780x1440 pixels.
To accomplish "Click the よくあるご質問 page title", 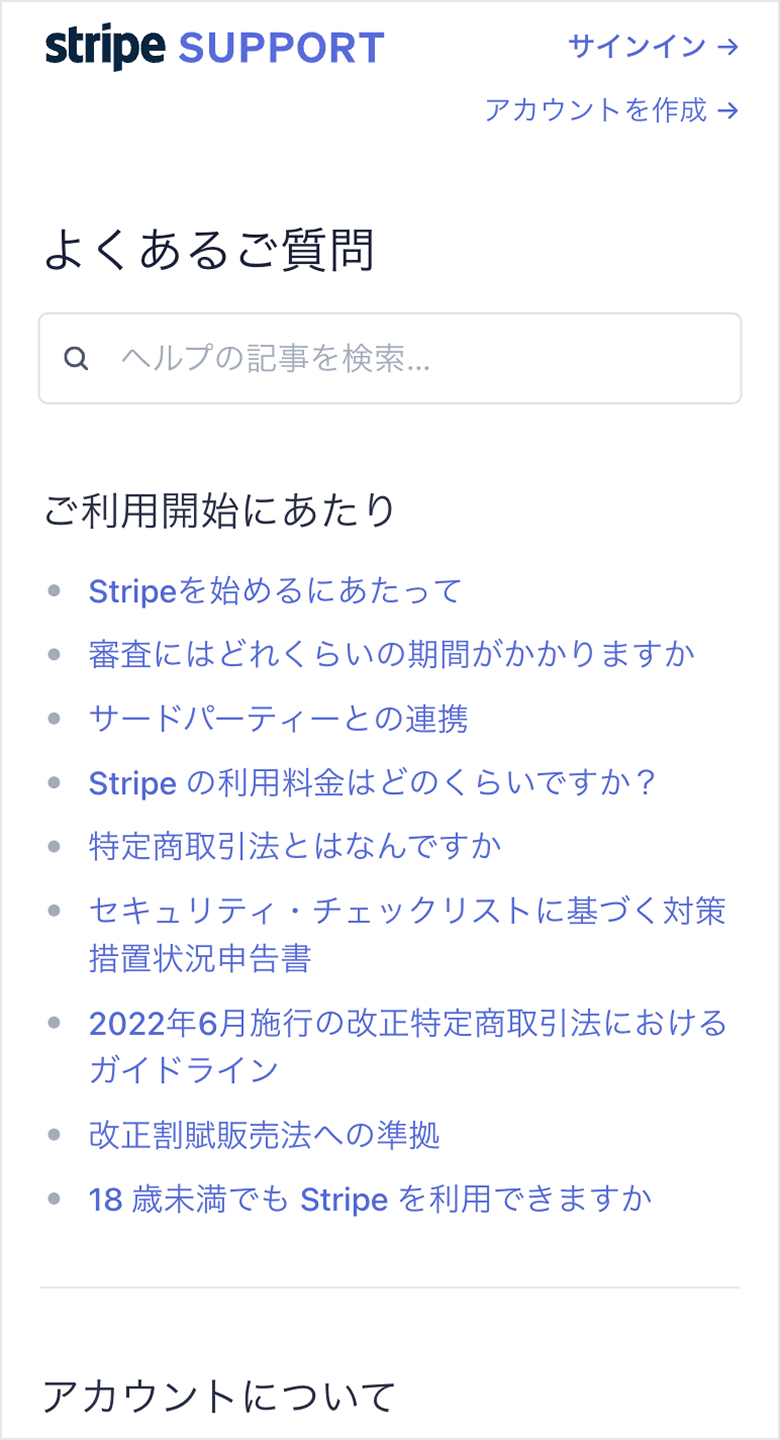I will (x=210, y=252).
